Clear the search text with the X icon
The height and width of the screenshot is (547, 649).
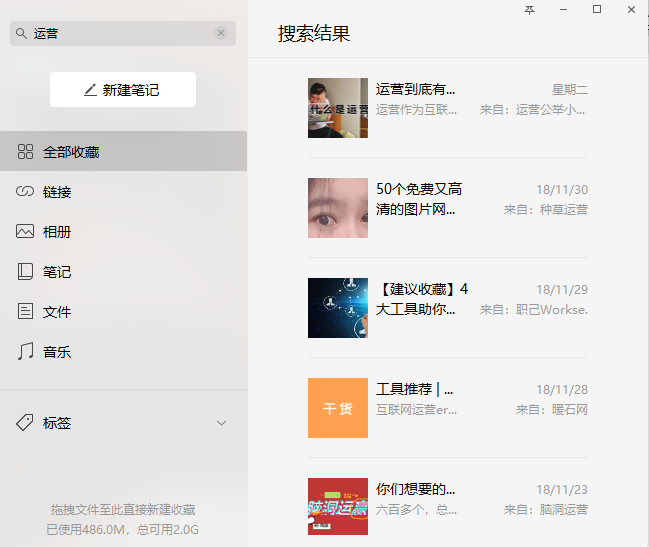221,33
